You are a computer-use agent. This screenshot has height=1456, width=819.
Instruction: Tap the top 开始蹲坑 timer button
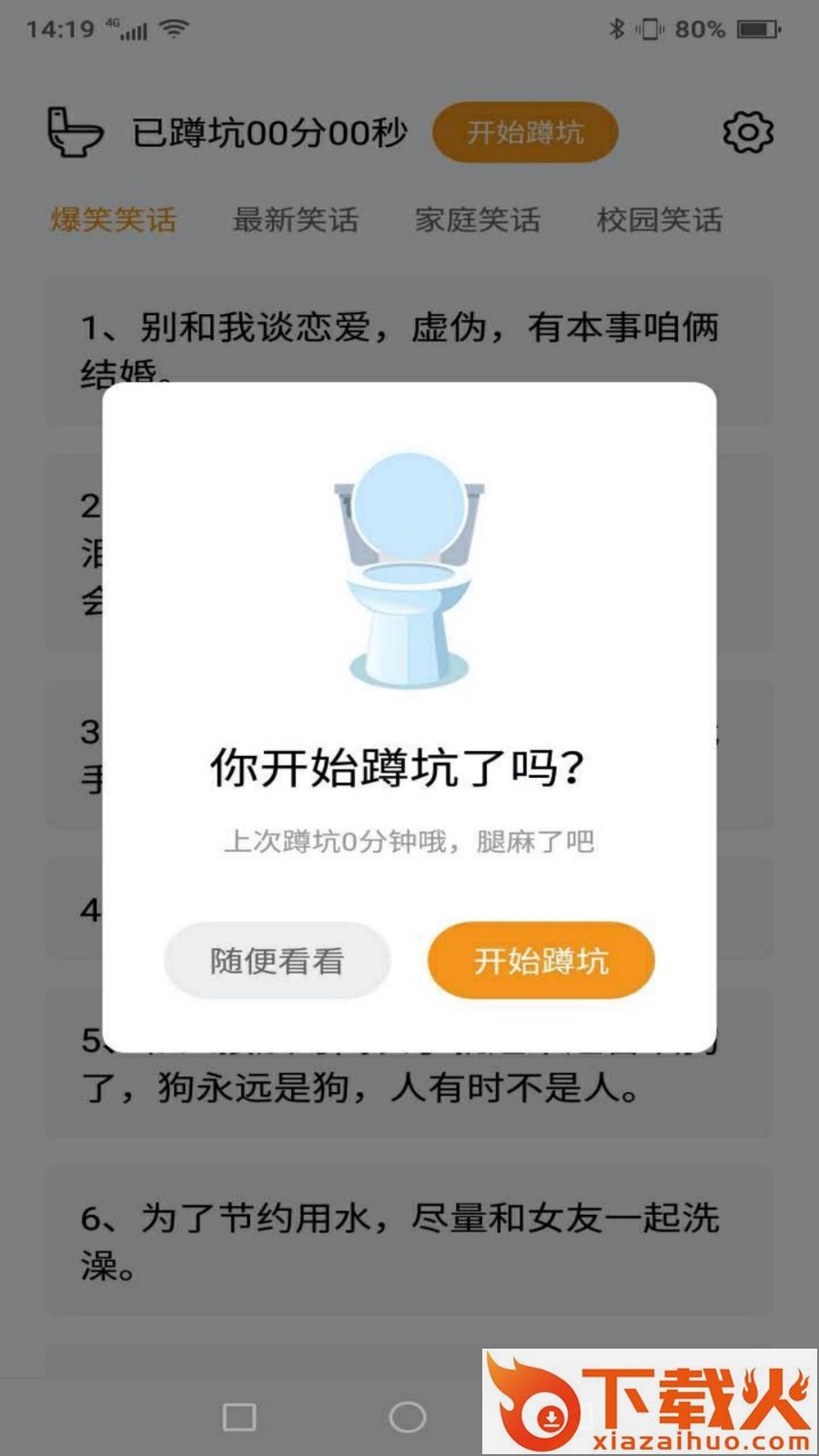click(x=525, y=133)
